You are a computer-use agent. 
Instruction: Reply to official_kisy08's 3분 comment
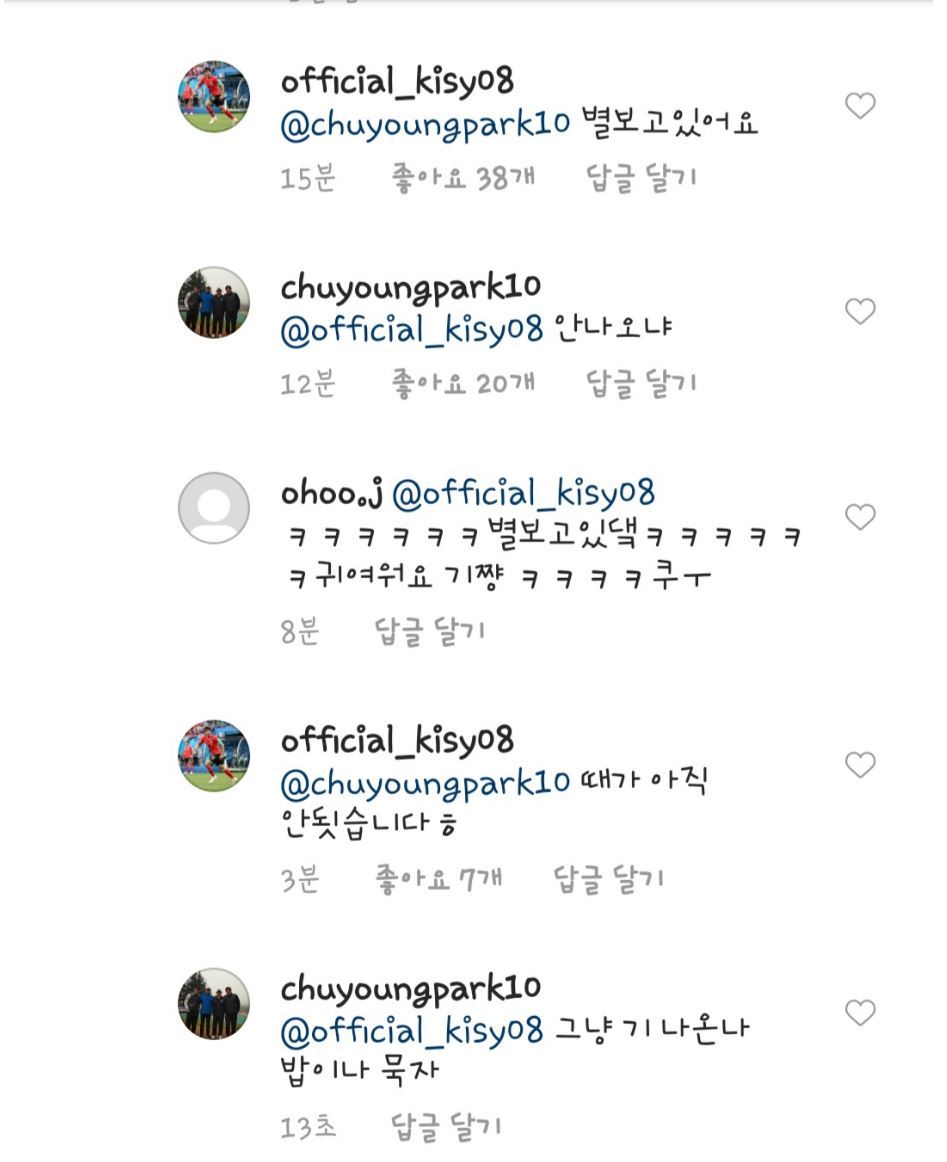click(608, 880)
